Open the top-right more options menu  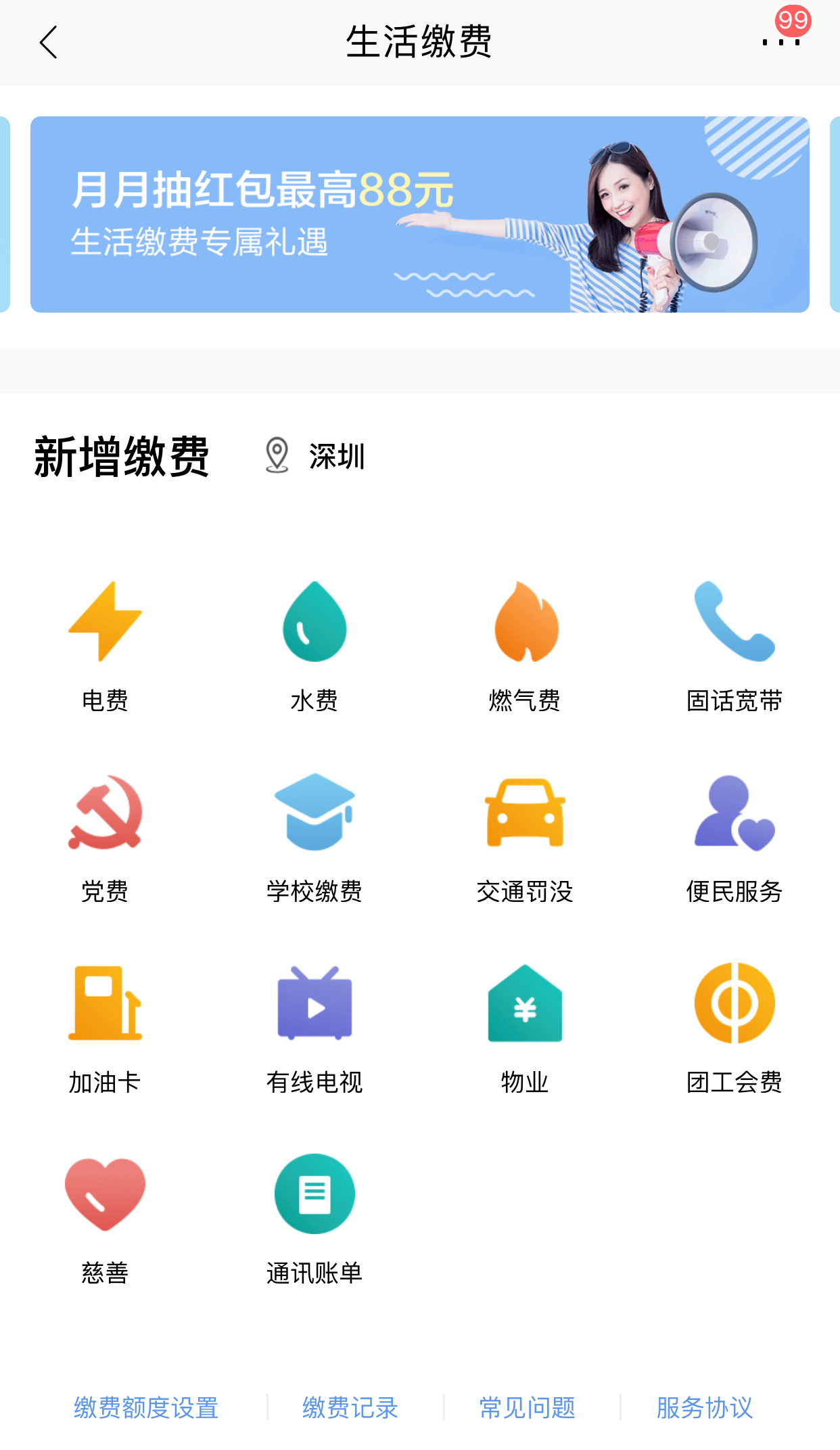pyautogui.click(x=783, y=42)
